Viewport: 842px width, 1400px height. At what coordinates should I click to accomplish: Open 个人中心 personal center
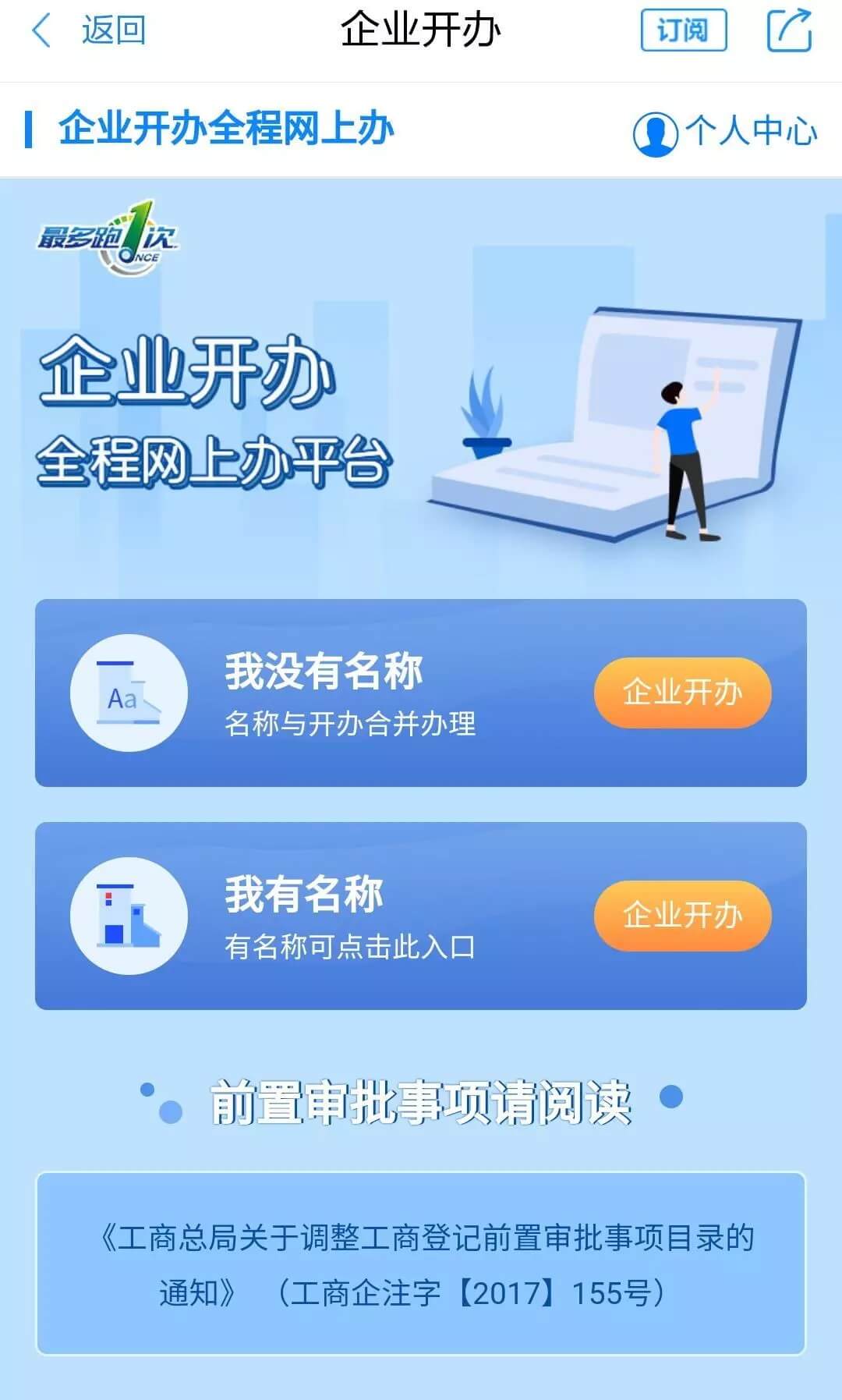coord(725,131)
